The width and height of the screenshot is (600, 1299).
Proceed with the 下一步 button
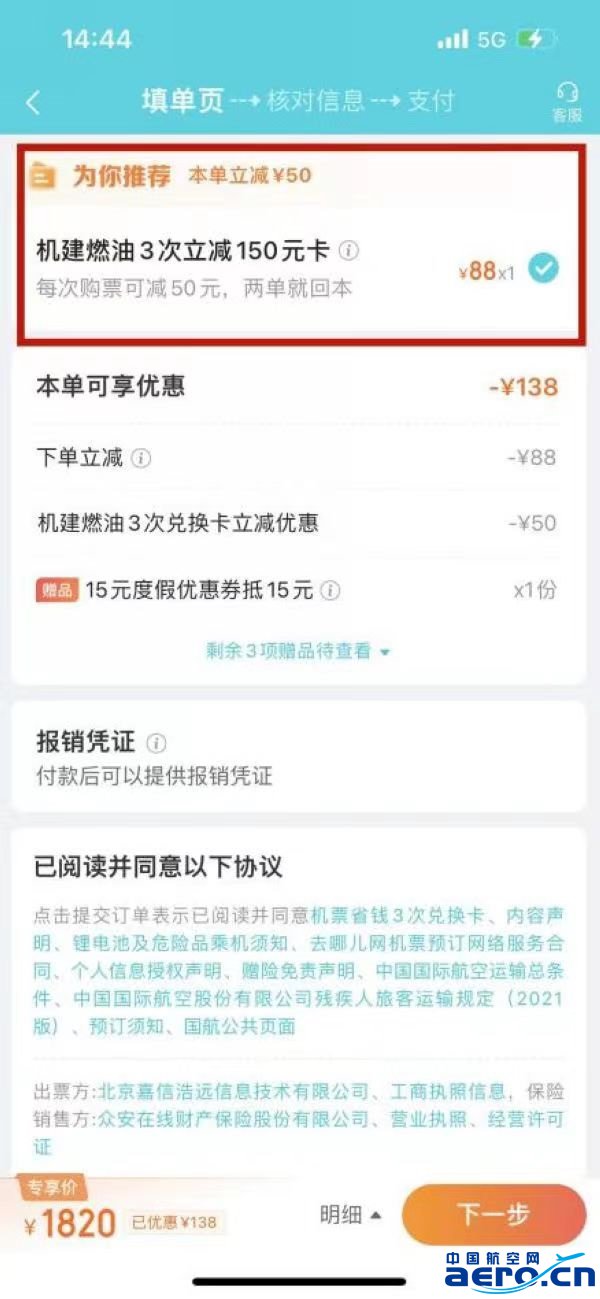click(493, 1215)
